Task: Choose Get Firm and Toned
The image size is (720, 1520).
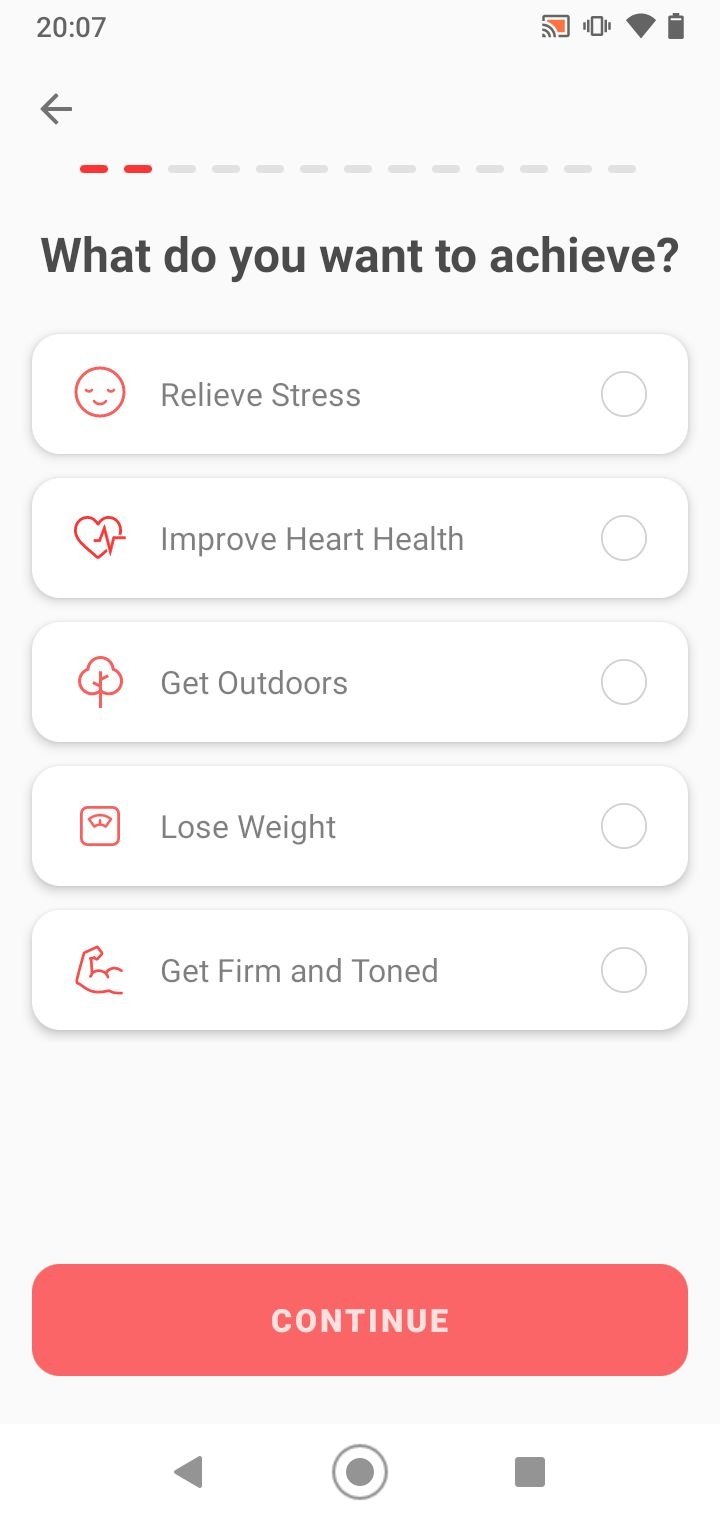Action: pyautogui.click(x=360, y=970)
